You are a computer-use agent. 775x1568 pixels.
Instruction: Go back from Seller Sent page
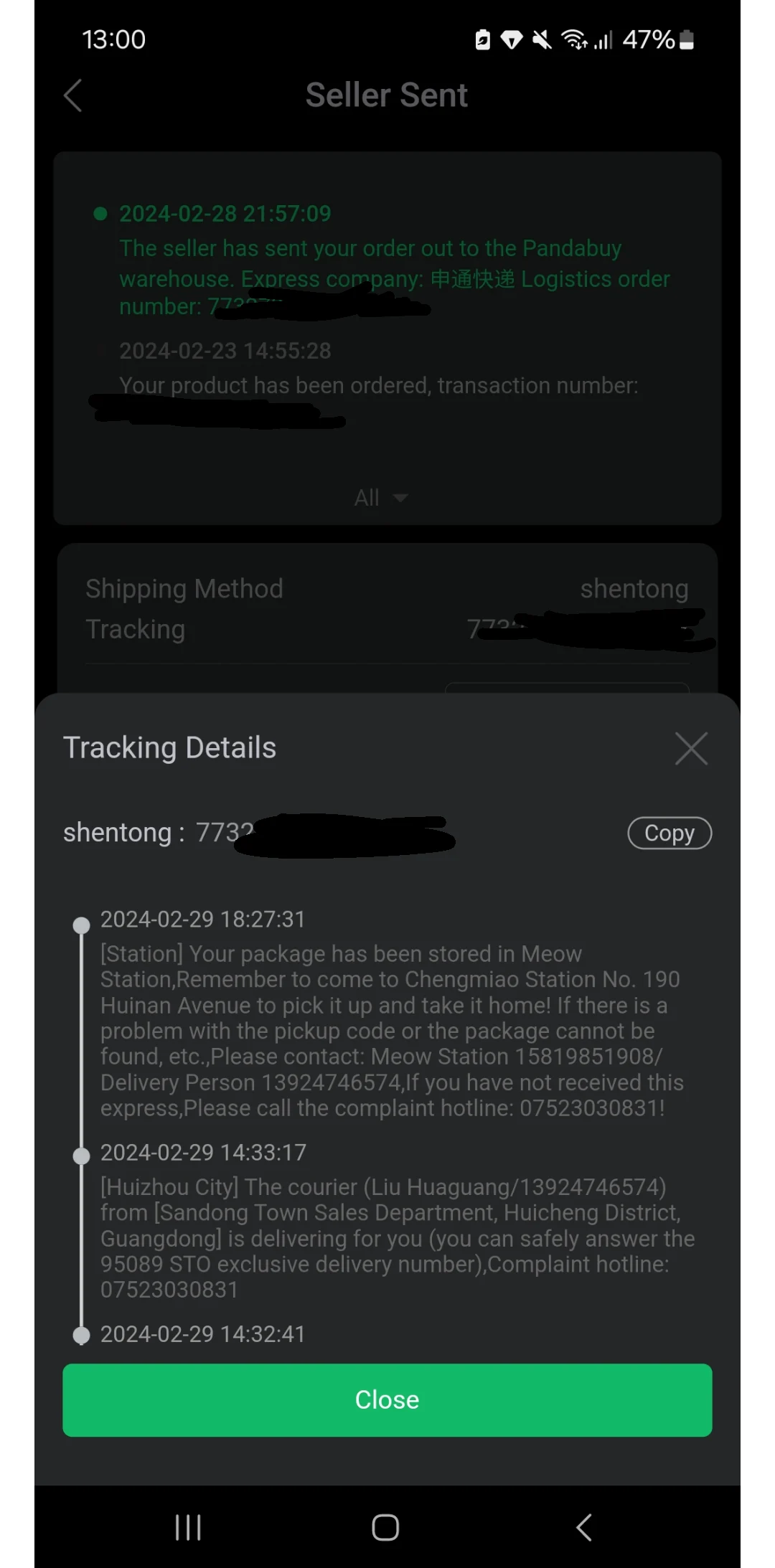[x=73, y=95]
